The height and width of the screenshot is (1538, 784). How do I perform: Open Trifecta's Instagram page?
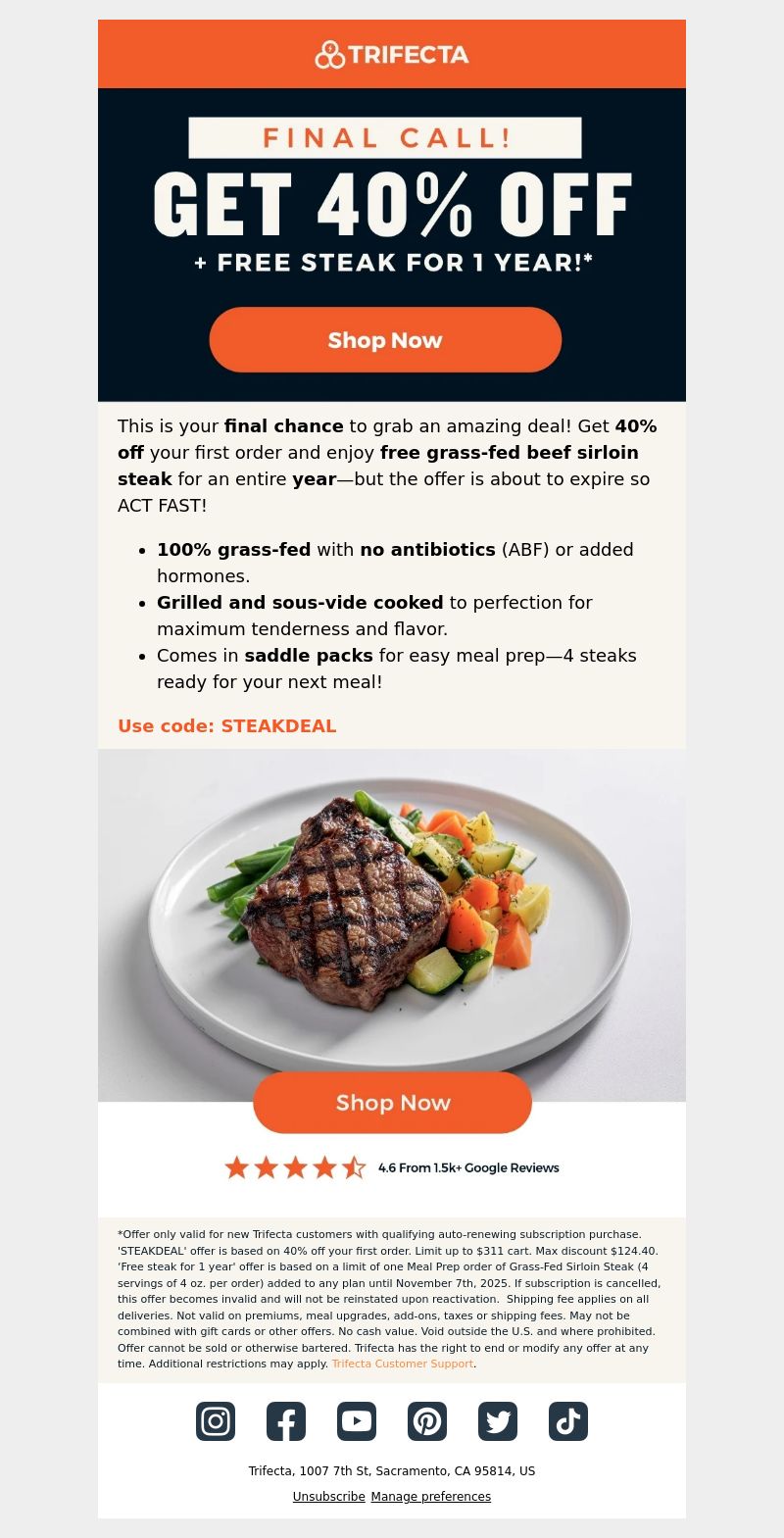[x=216, y=1421]
